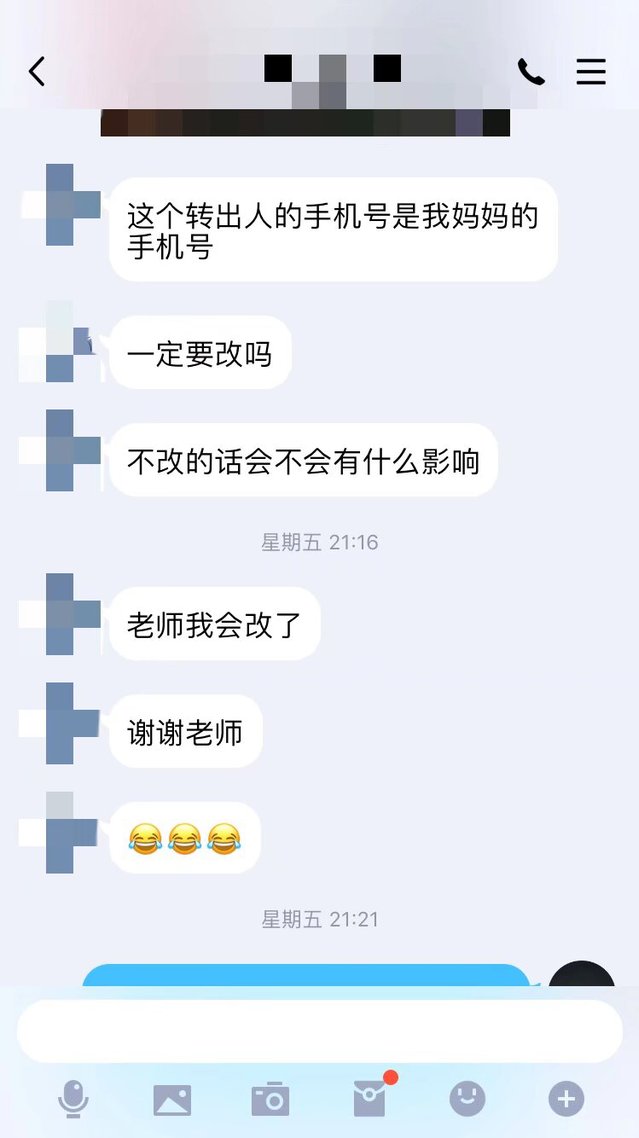
Task: Tap the message input field
Action: pos(319,1031)
